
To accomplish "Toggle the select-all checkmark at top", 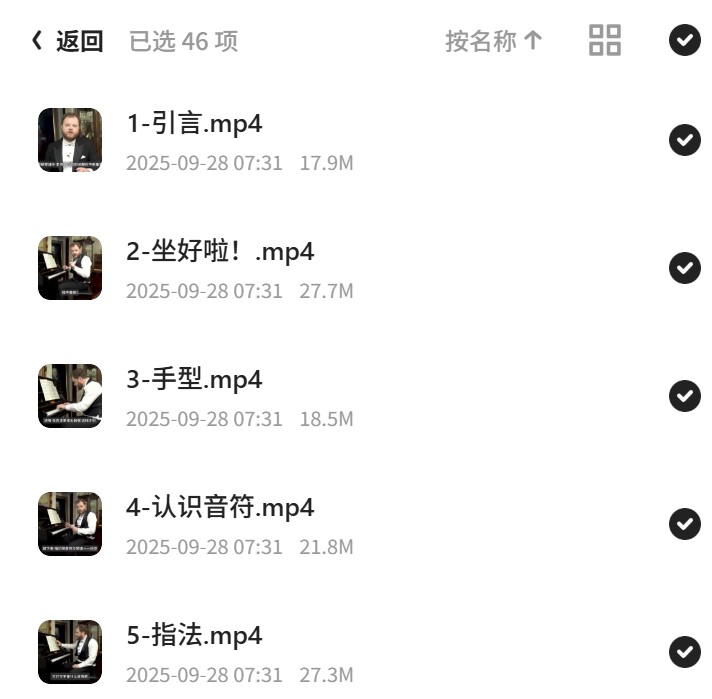I will coord(685,40).
